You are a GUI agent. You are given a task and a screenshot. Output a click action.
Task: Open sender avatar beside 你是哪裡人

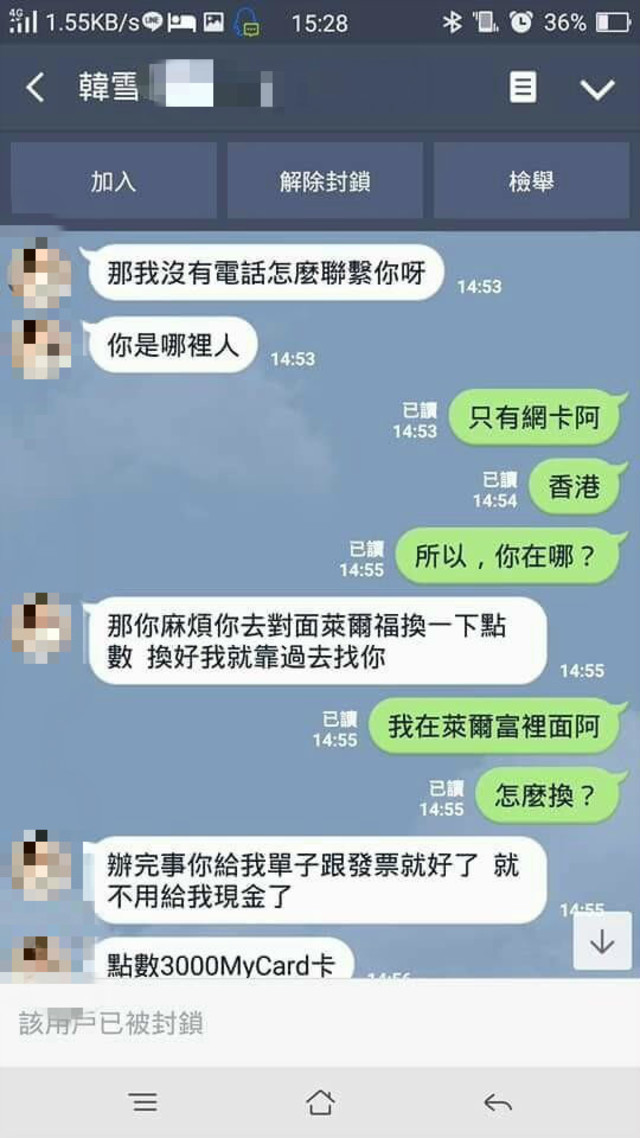click(41, 348)
